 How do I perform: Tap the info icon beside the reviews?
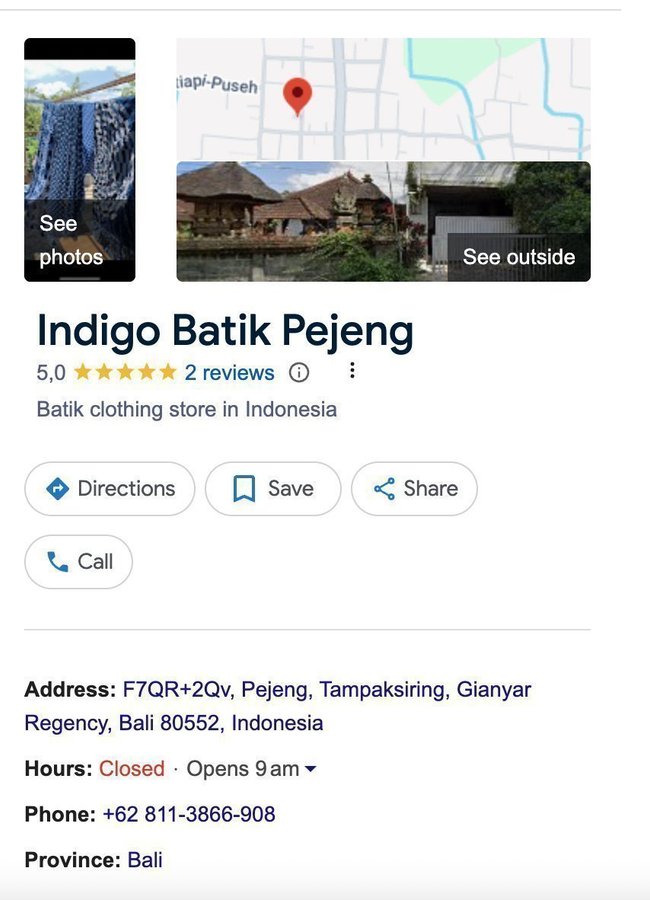(298, 373)
